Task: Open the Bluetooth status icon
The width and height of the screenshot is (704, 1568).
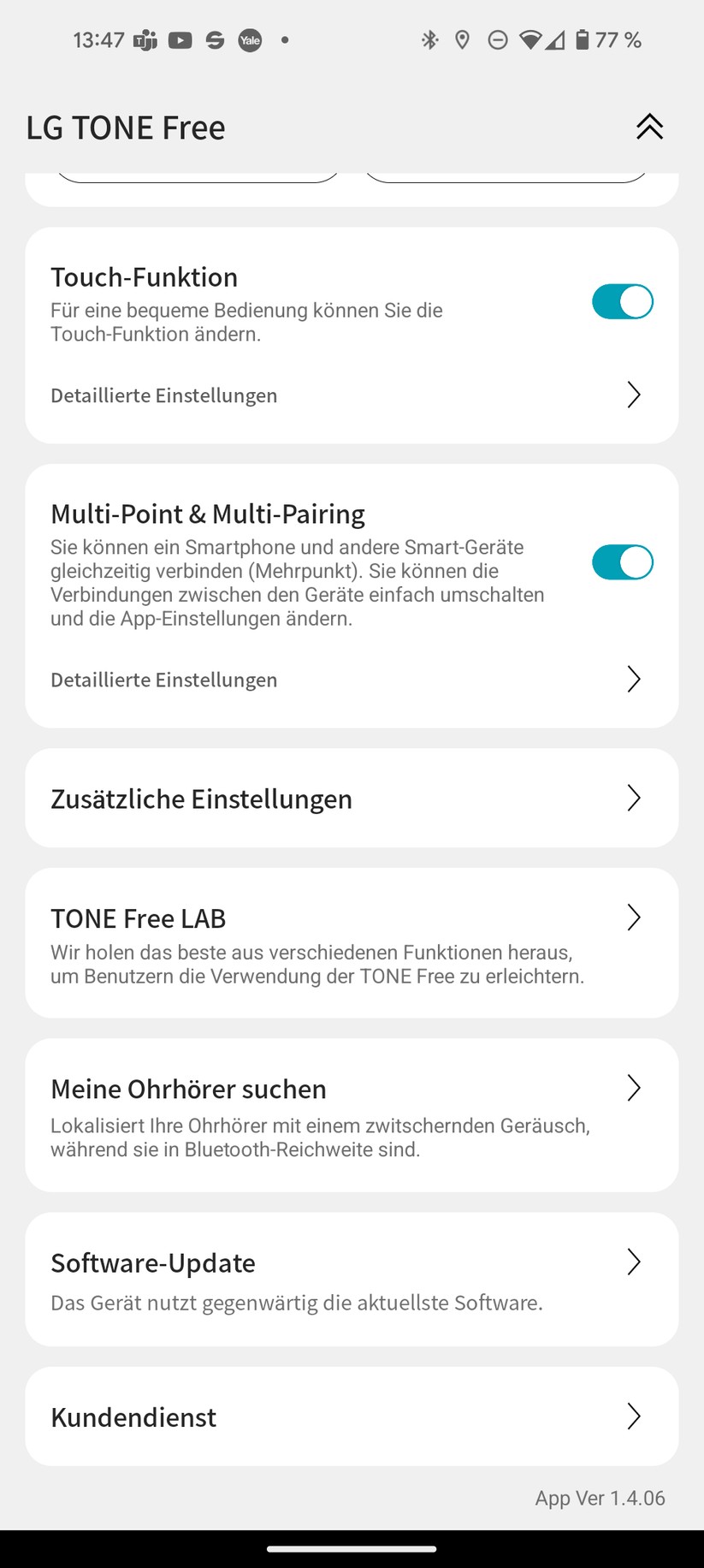Action: pyautogui.click(x=429, y=39)
